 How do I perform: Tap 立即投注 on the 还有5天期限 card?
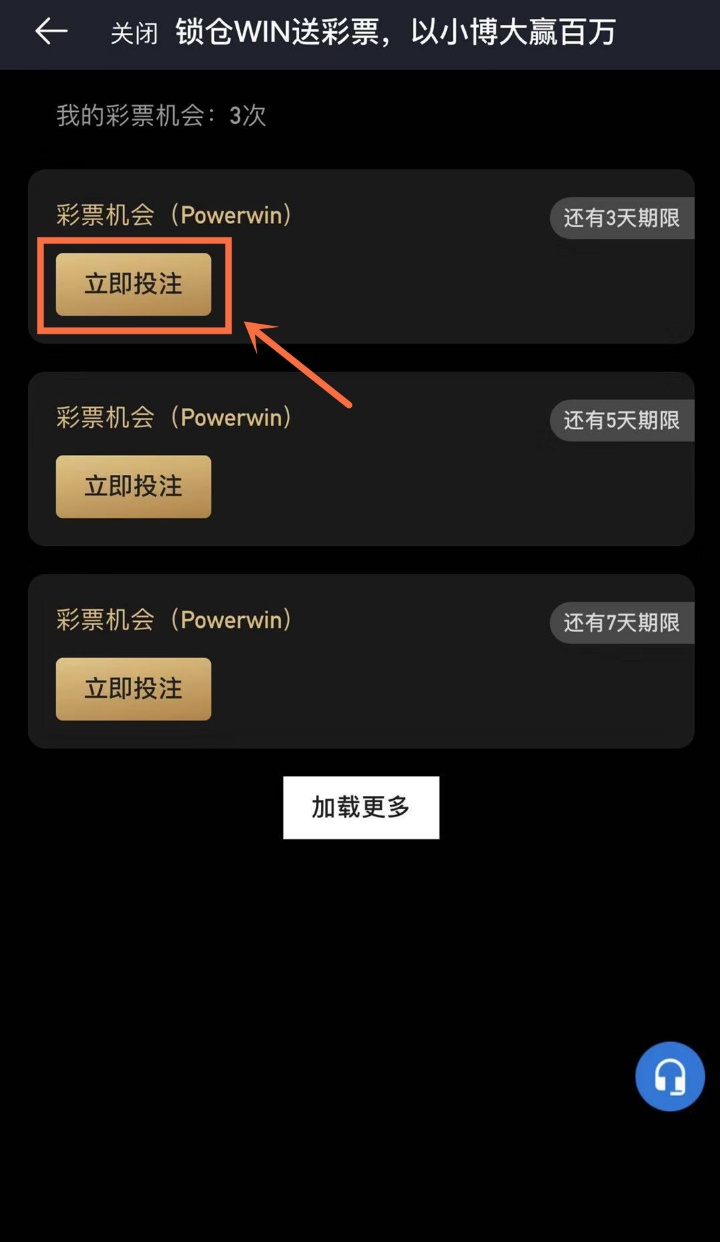133,487
